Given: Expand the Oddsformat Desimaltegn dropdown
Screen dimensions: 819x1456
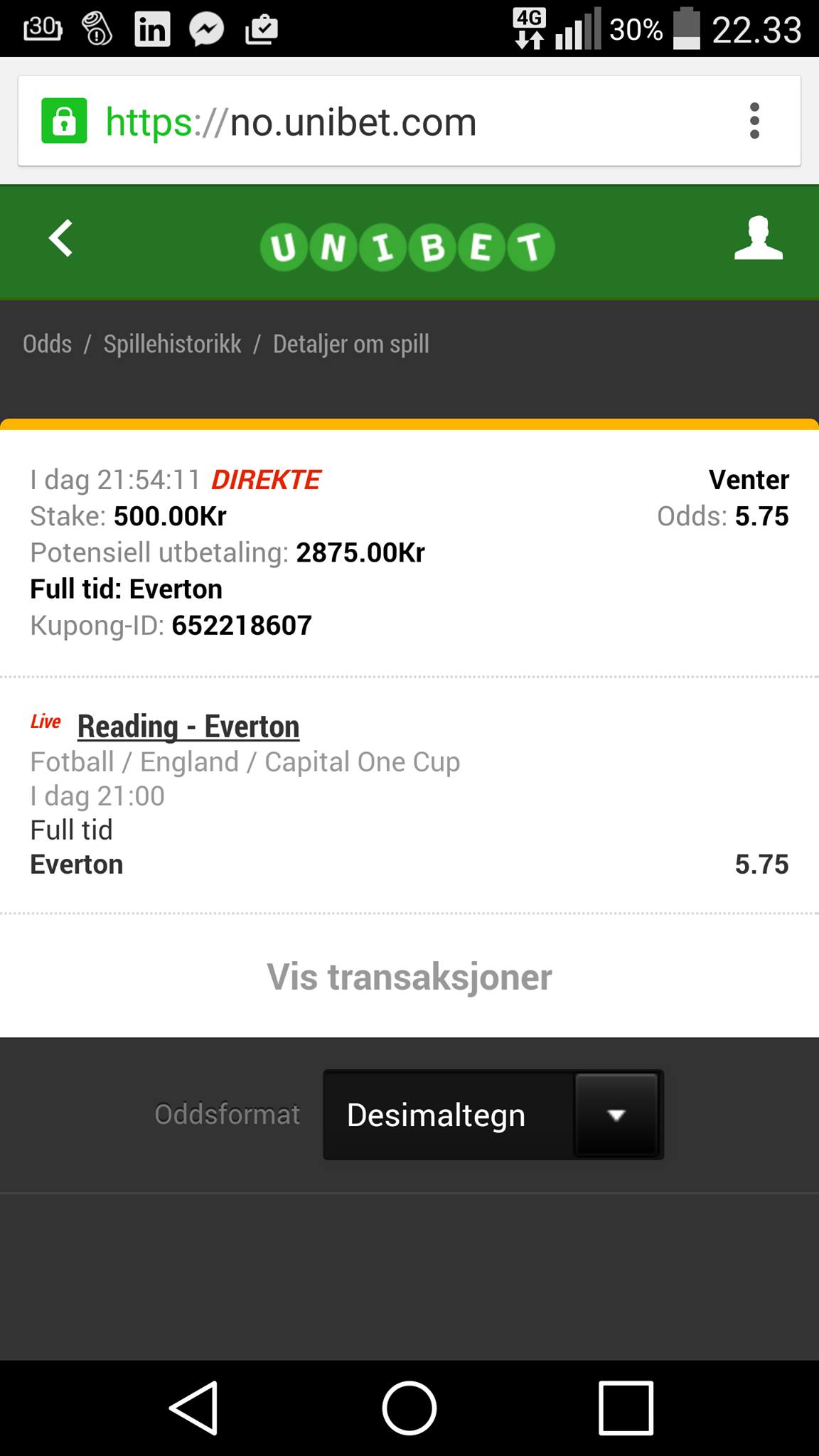Looking at the screenshot, I should 493,1115.
